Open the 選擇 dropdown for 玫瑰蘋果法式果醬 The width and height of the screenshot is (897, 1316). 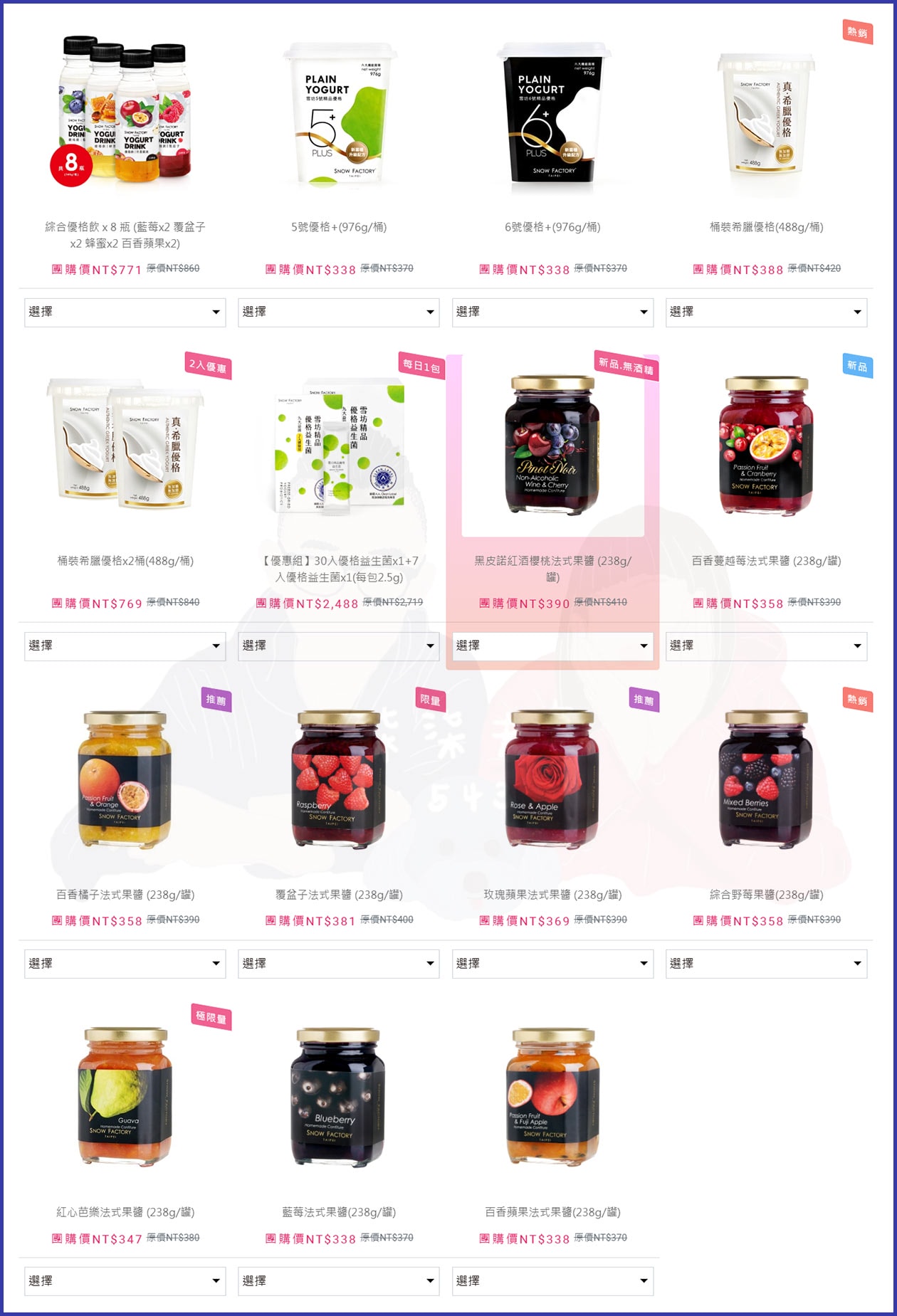point(552,964)
